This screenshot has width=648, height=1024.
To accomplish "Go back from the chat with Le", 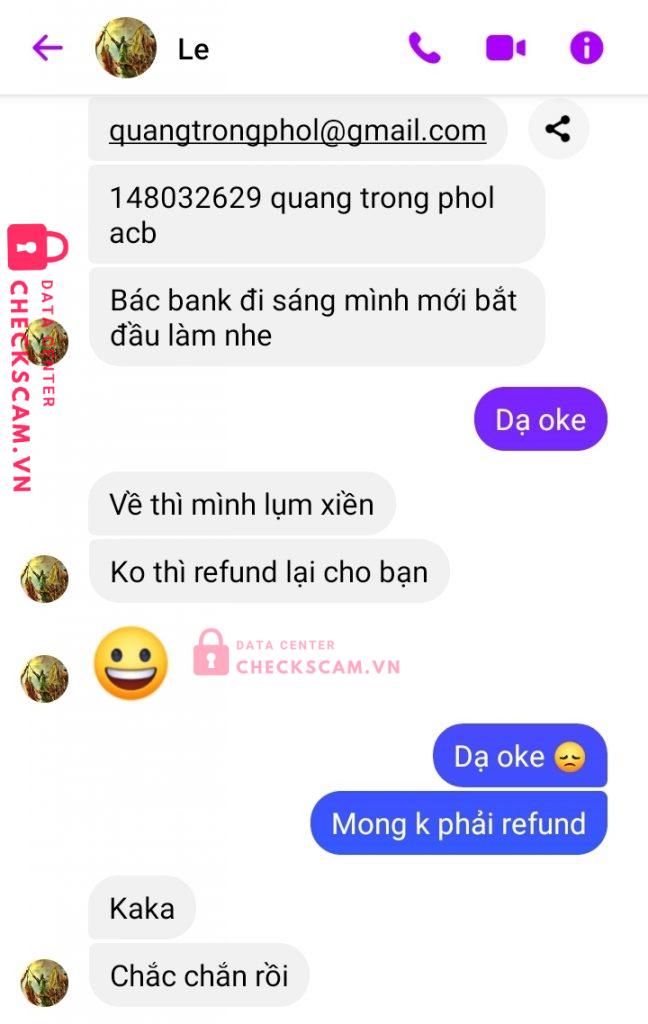I will tap(47, 47).
